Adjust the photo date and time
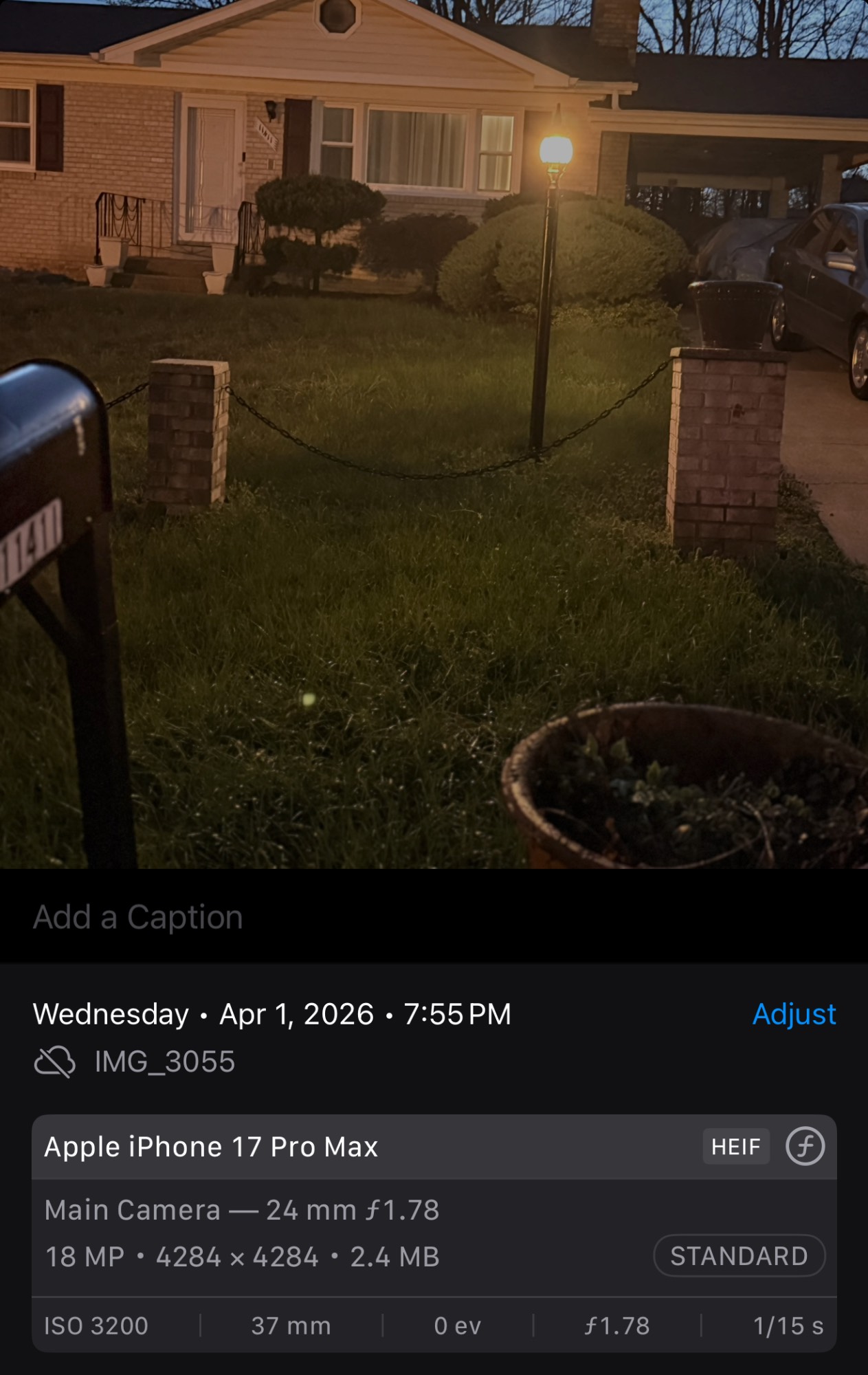Image resolution: width=868 pixels, height=1375 pixels. click(x=794, y=1014)
